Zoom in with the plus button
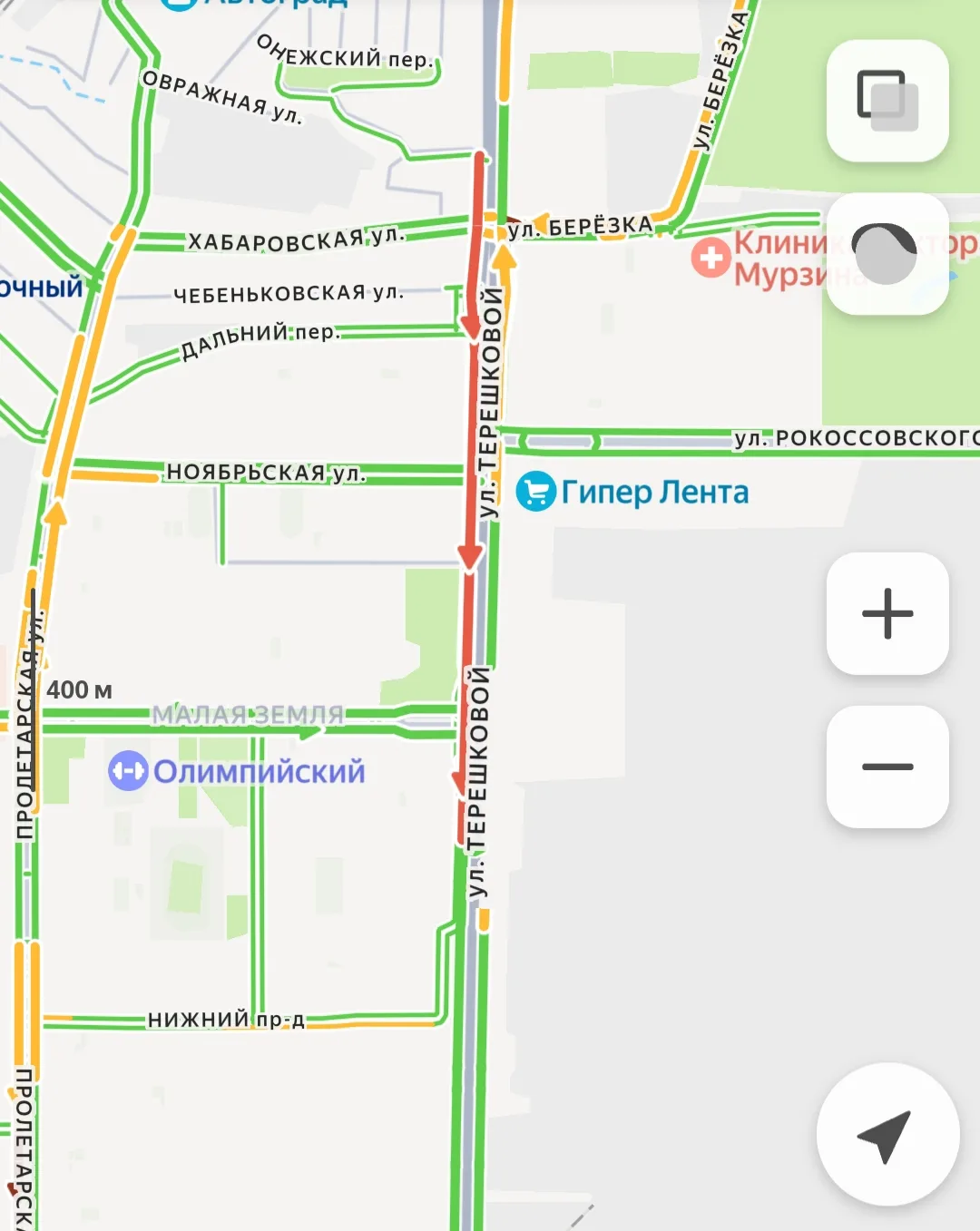 point(887,613)
